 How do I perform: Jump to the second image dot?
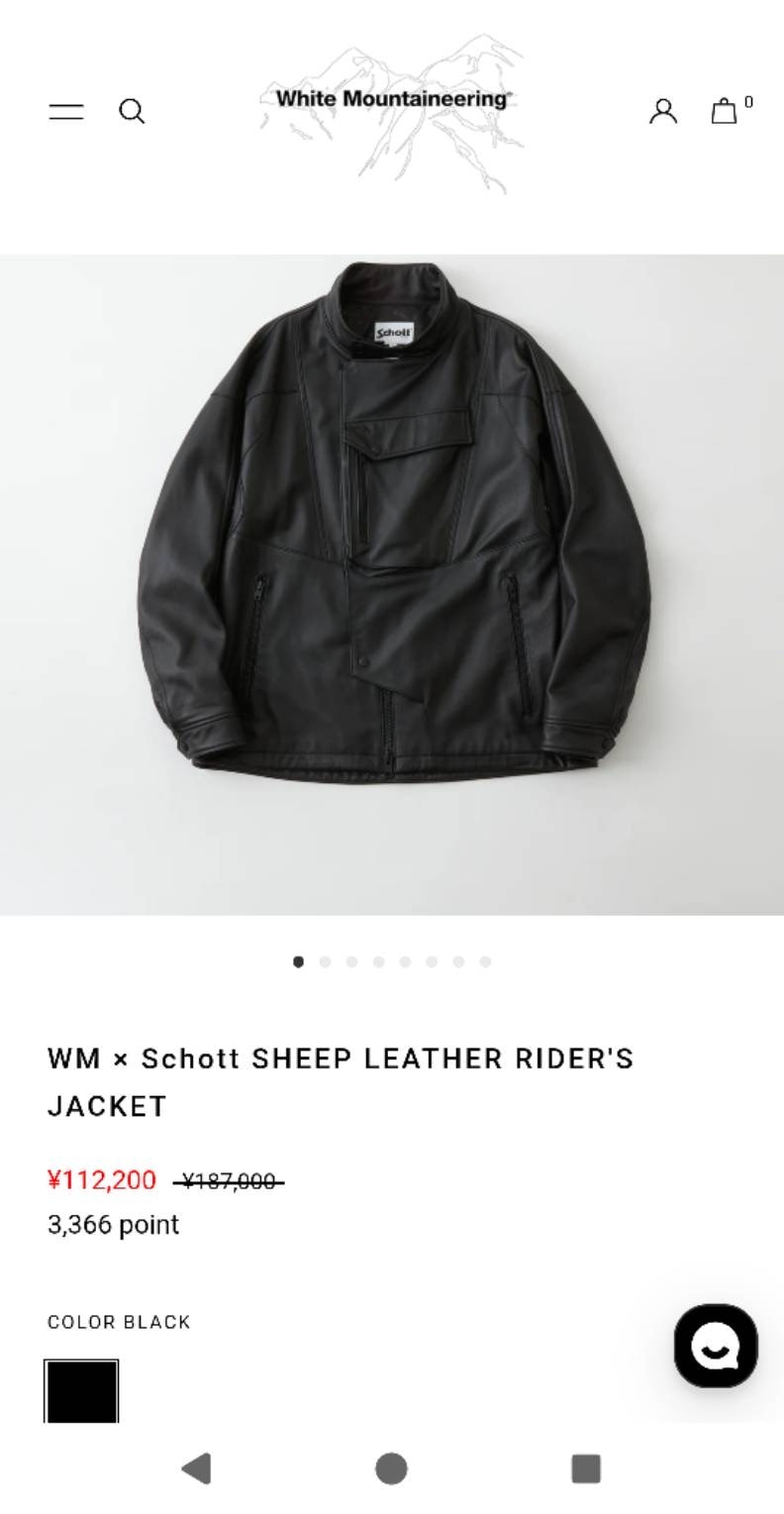pos(325,961)
